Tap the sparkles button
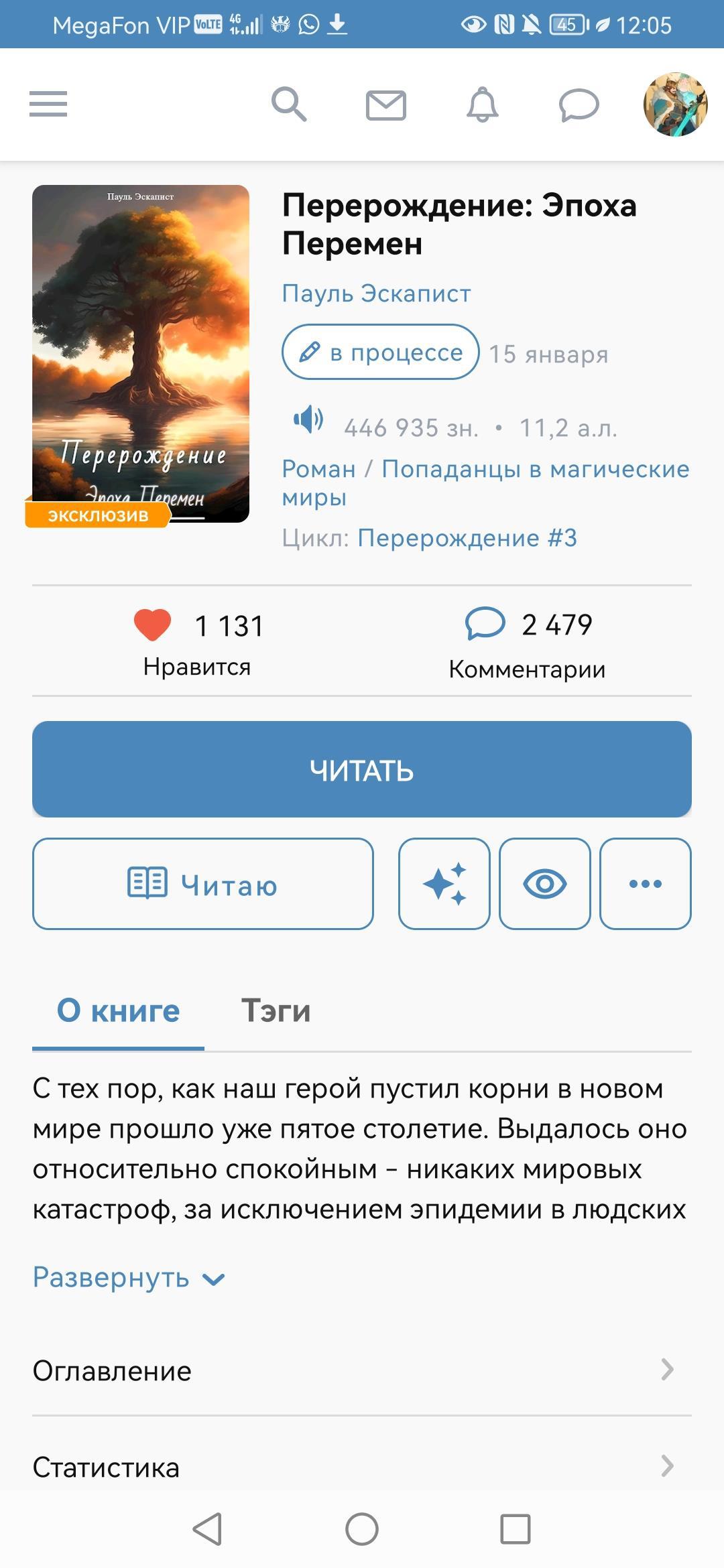724x1568 pixels. [x=444, y=884]
